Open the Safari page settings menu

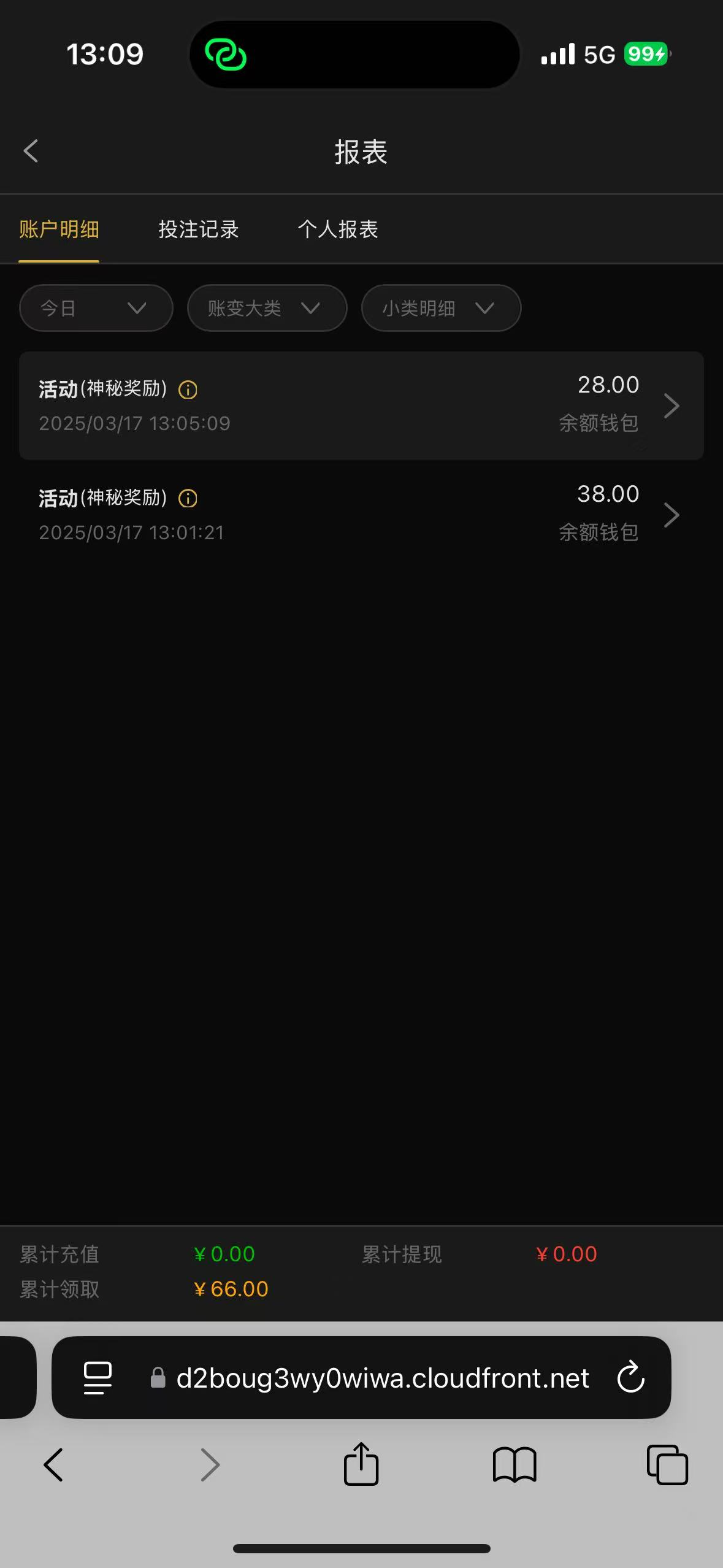98,1378
